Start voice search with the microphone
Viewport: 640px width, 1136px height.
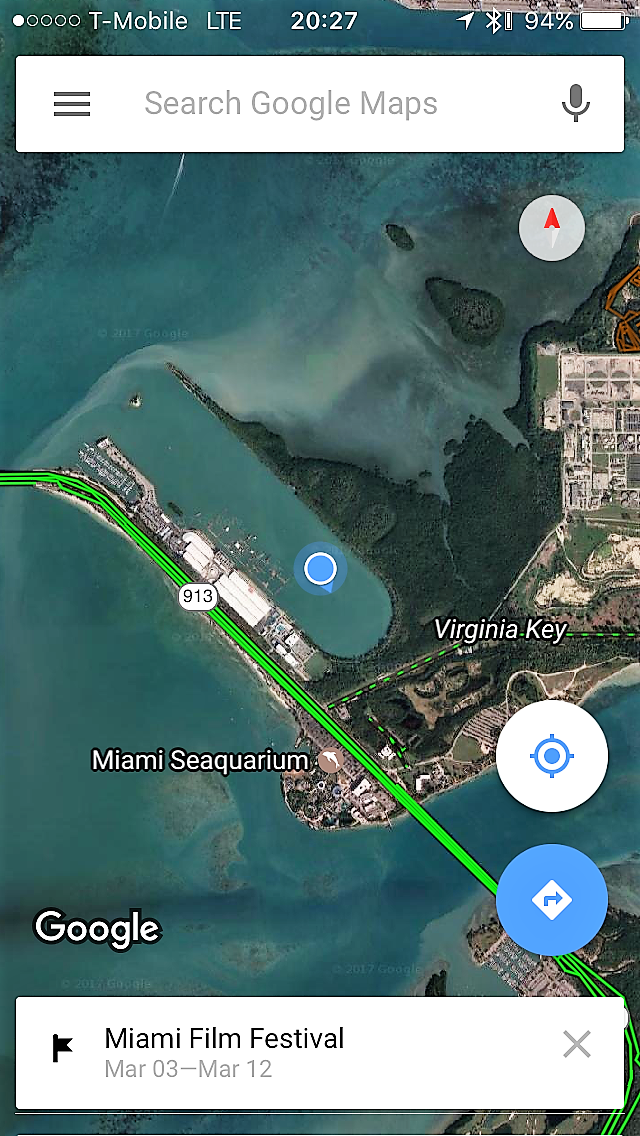click(x=575, y=104)
